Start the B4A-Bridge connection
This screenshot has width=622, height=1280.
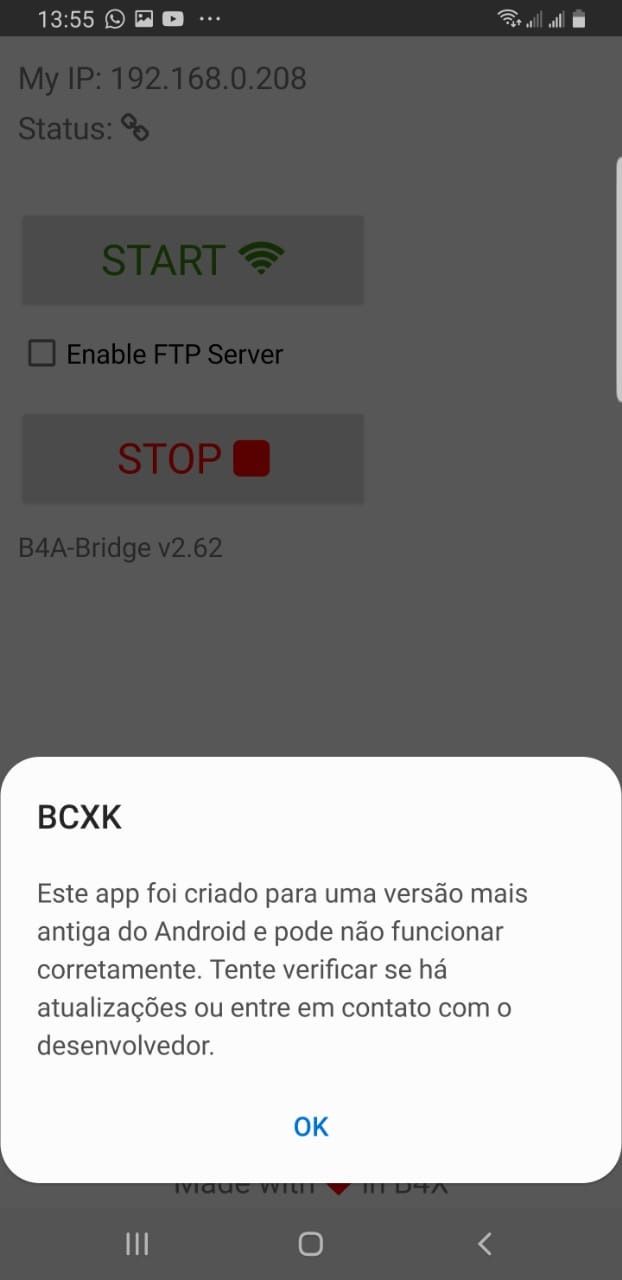coord(193,260)
